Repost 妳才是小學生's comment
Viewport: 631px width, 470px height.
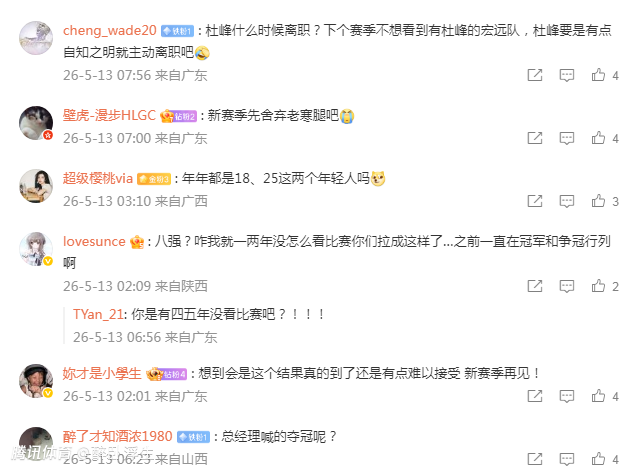[535, 396]
